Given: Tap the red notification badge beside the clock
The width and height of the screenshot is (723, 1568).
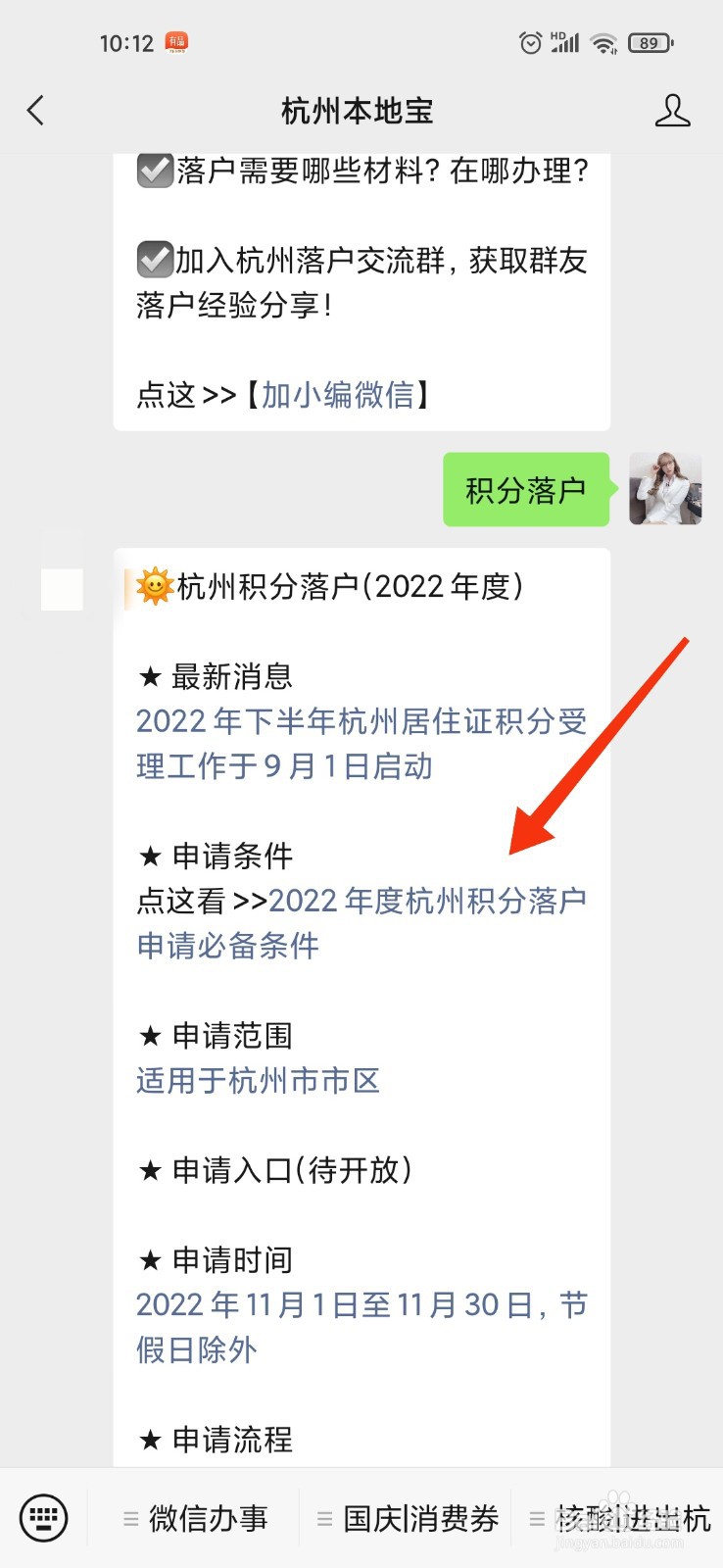Looking at the screenshot, I should (x=177, y=42).
